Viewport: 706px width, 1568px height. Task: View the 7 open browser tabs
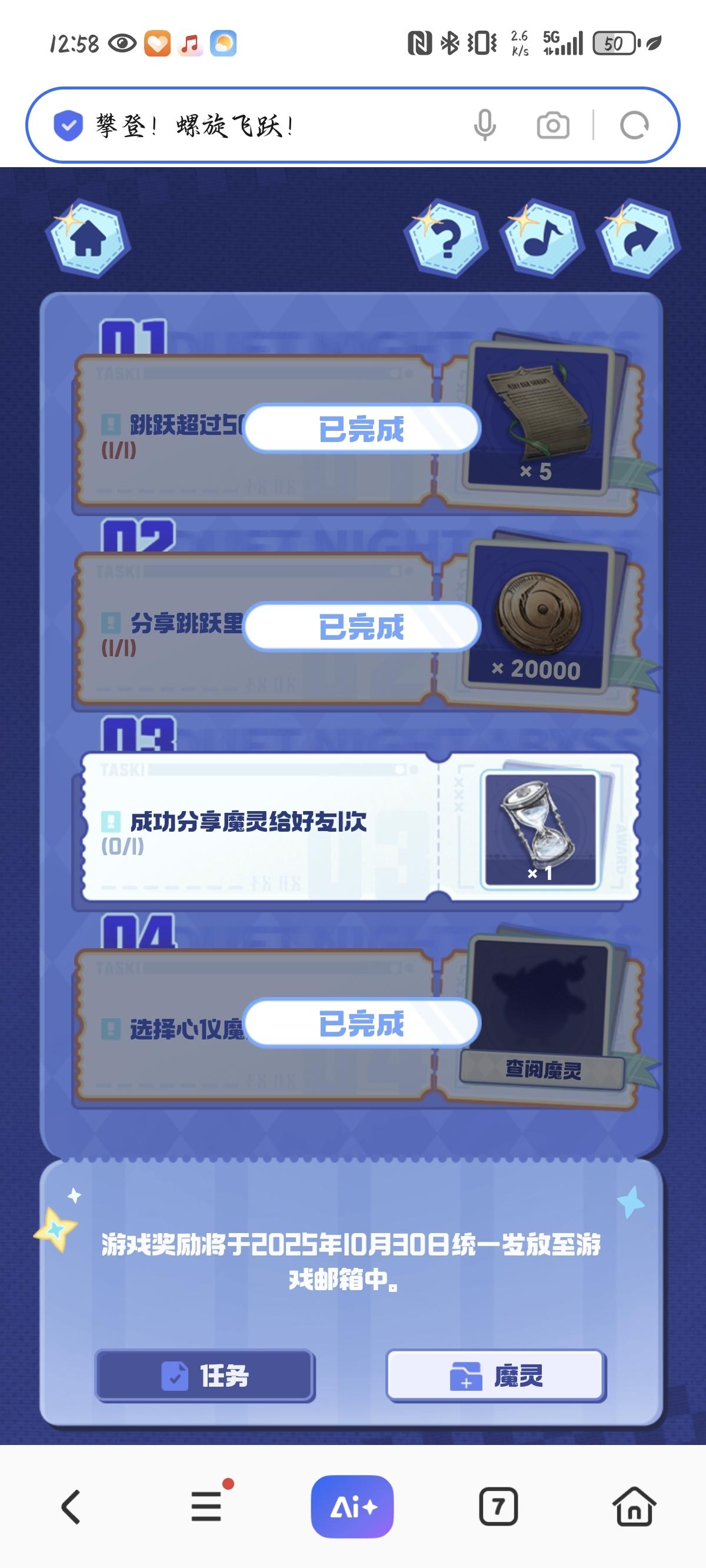point(498,1507)
